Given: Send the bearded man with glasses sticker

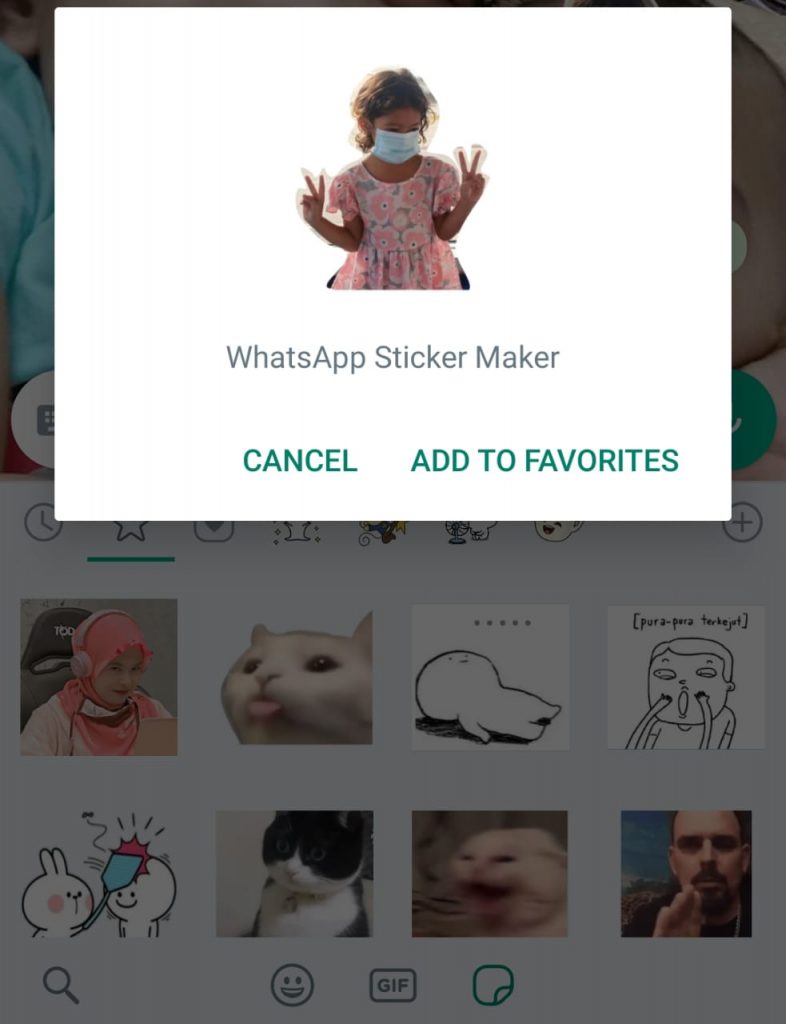Looking at the screenshot, I should point(686,873).
